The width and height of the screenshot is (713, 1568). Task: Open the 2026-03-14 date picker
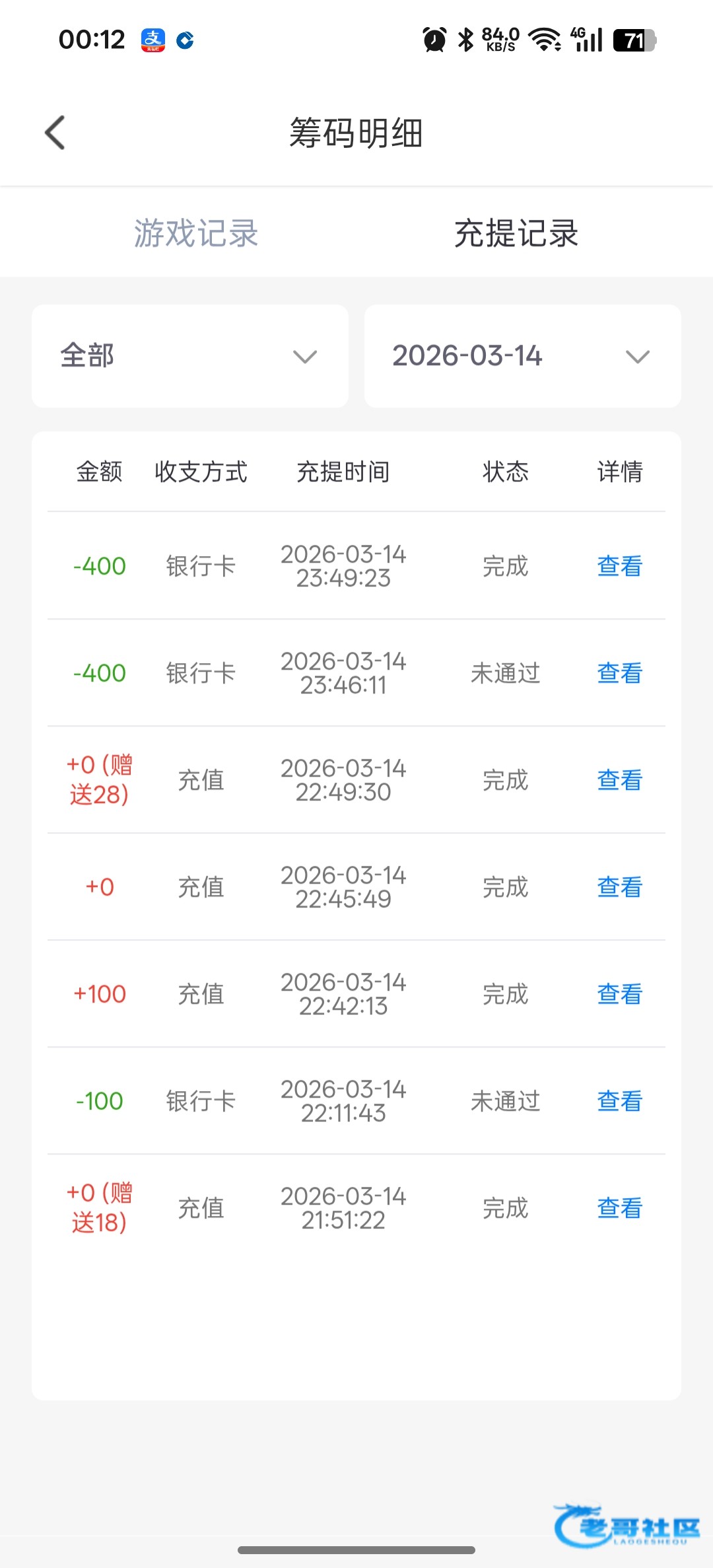tap(522, 356)
